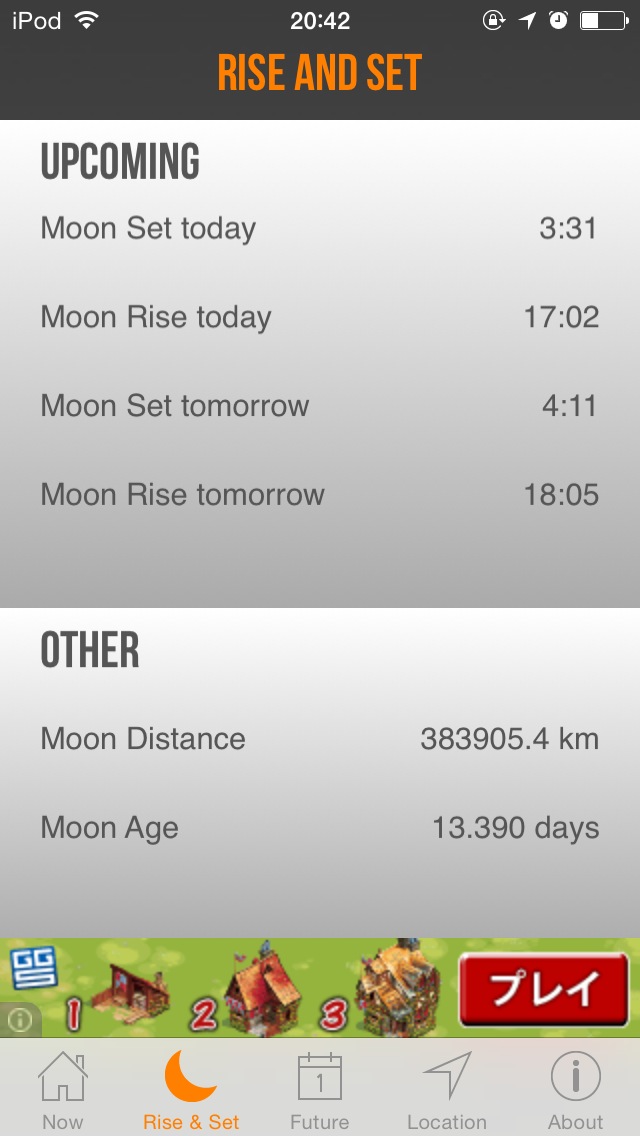Go to the Location tab

tap(447, 1088)
